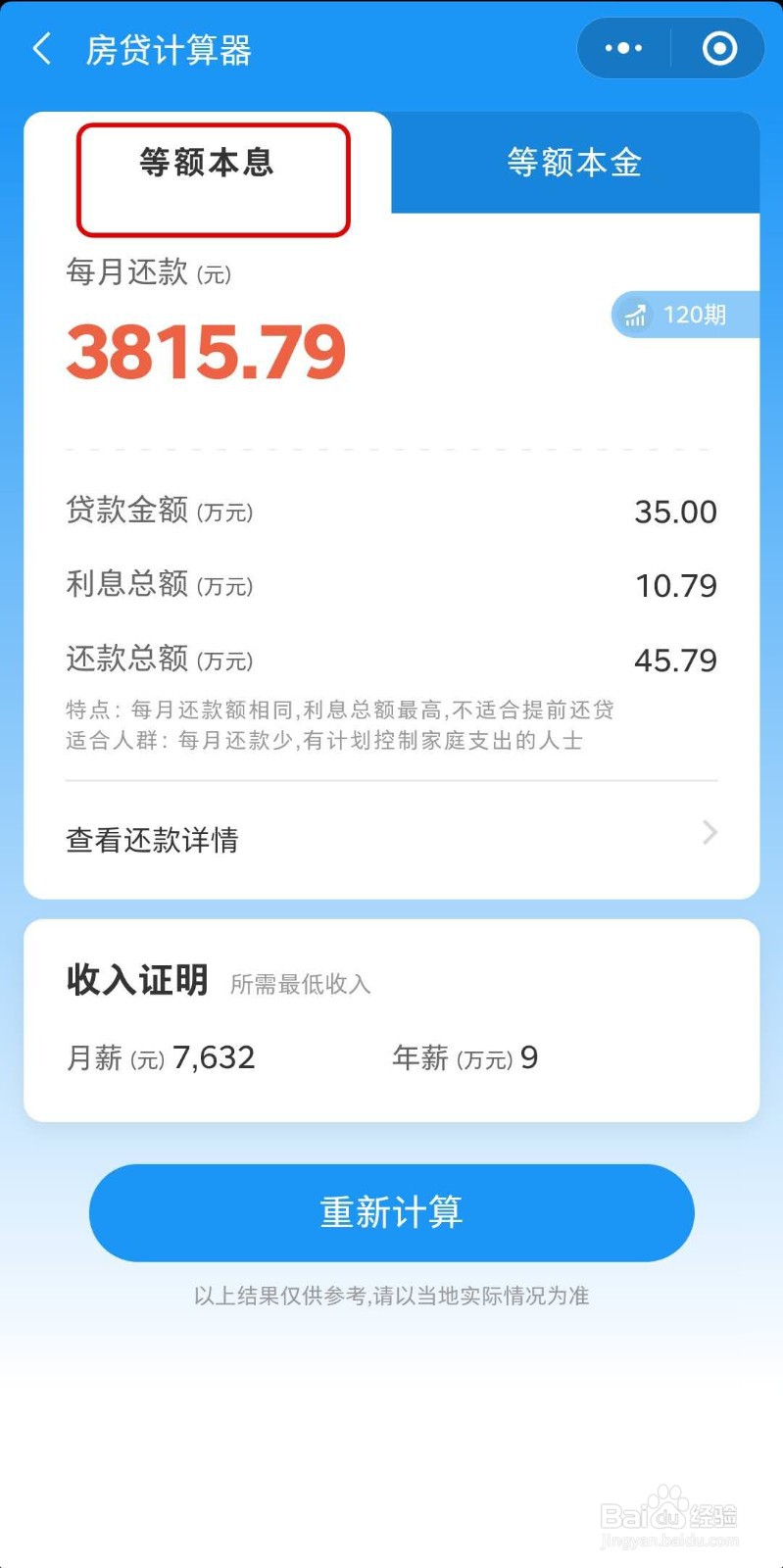Click the 年薪 value 9 in 收入证明
Image resolution: width=783 pixels, height=1568 pixels.
coord(530,1057)
